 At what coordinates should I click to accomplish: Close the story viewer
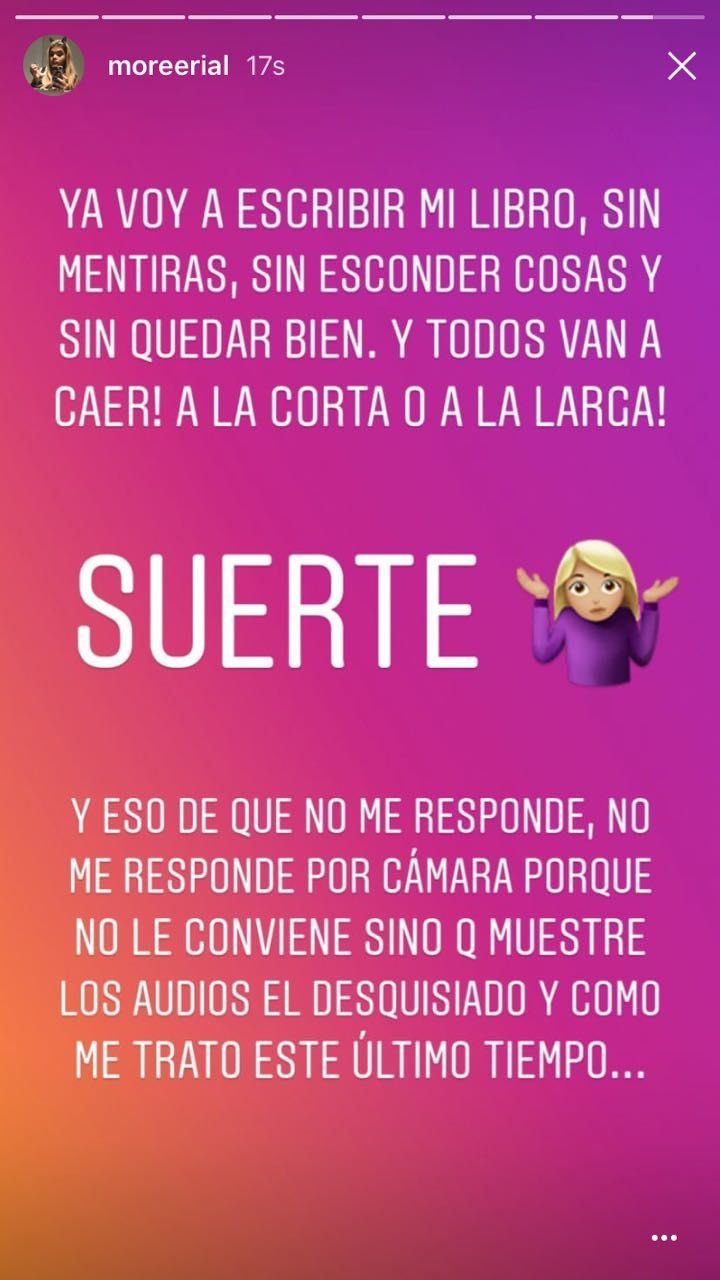(681, 66)
